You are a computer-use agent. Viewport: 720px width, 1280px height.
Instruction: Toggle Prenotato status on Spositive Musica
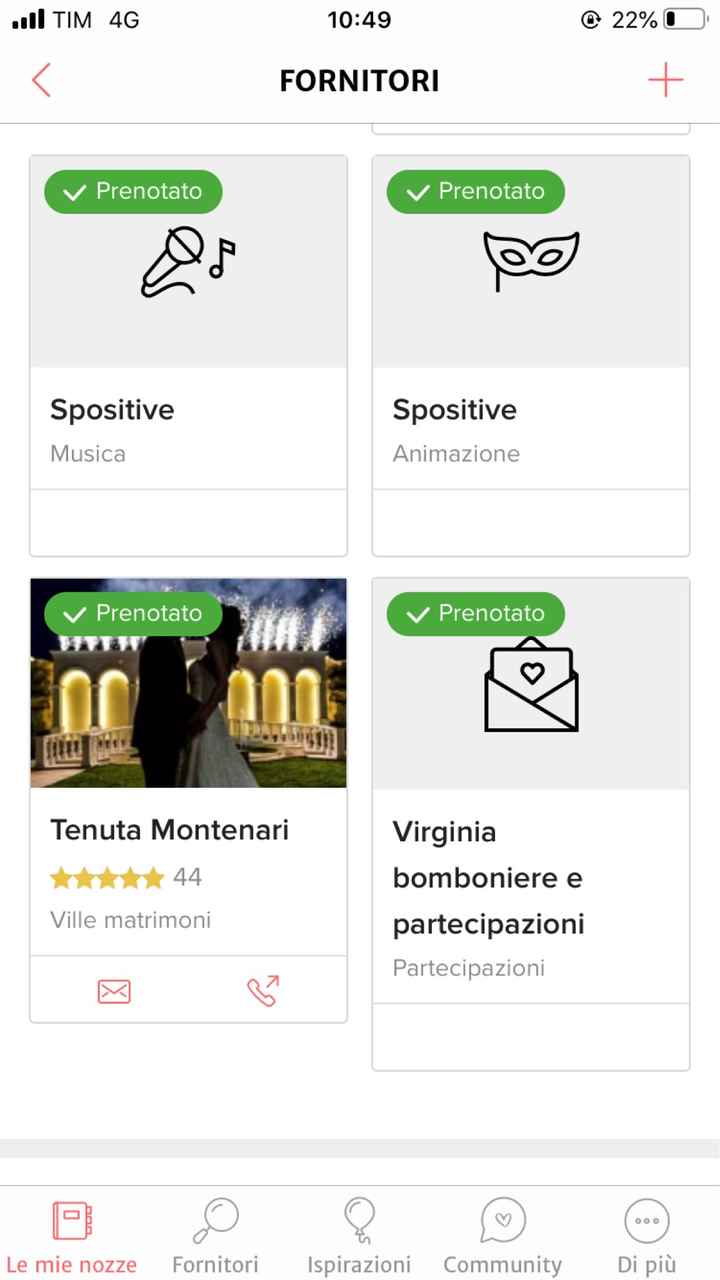tap(132, 191)
